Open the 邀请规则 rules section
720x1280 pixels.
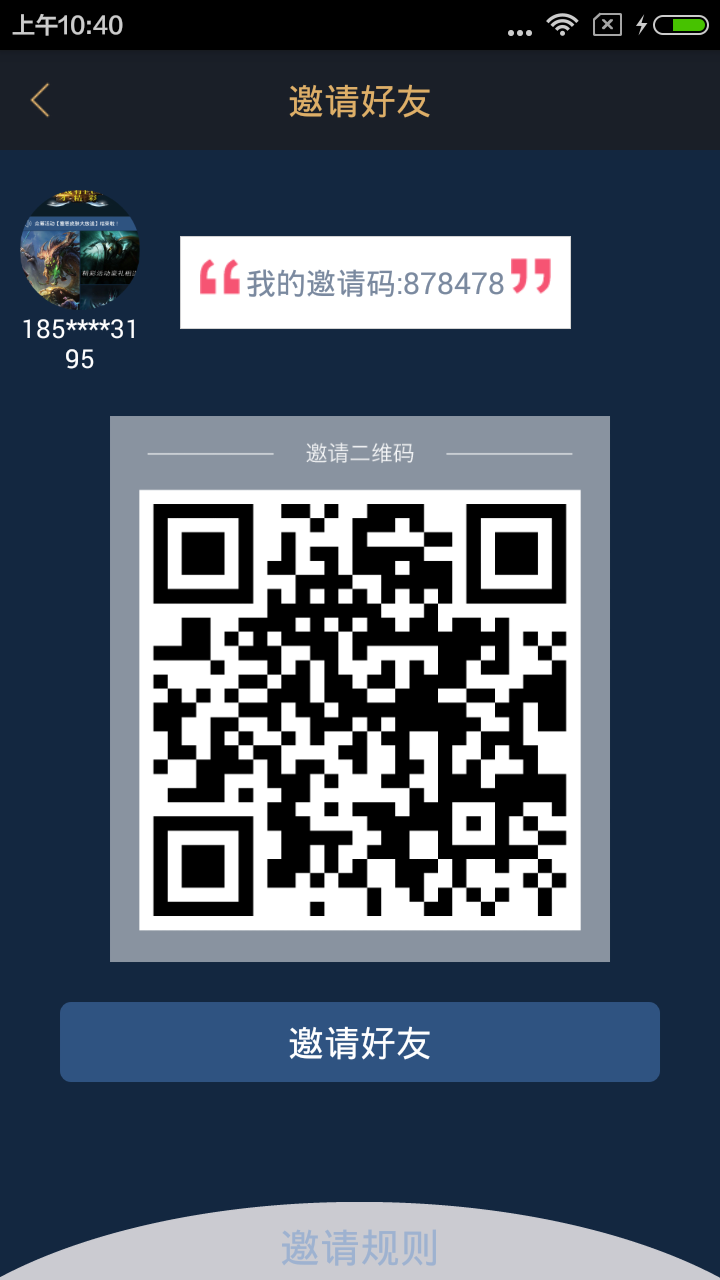pos(360,1247)
